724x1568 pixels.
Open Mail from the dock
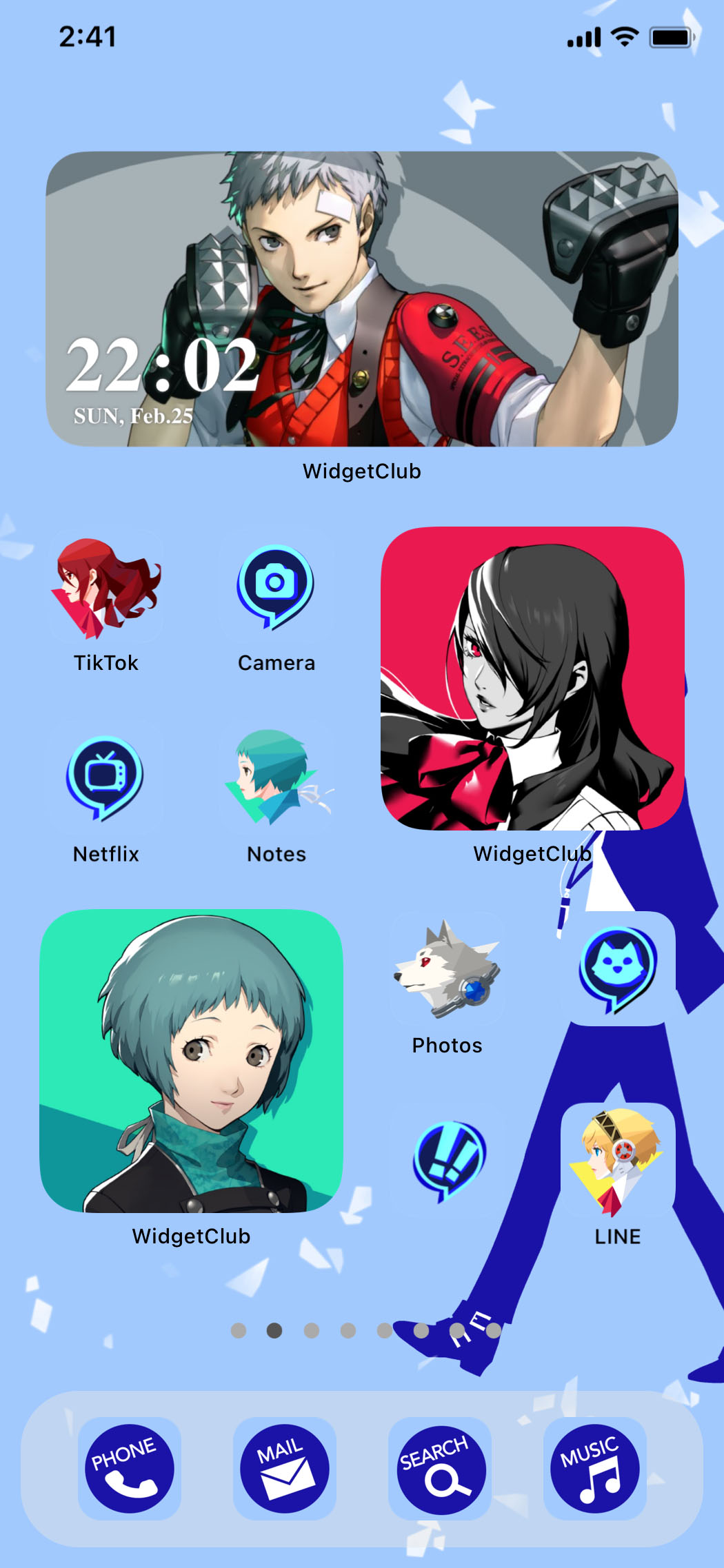pos(284,1468)
